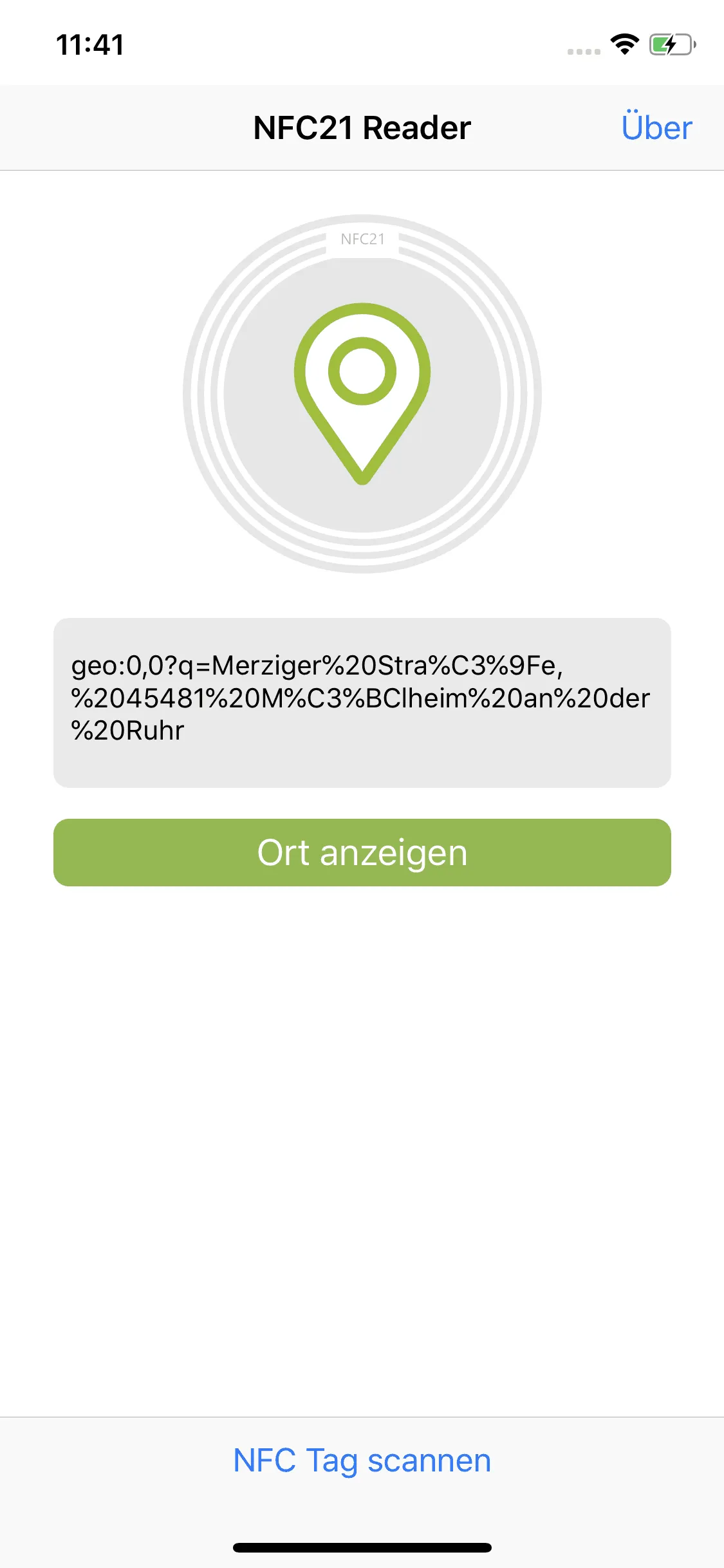
Task: Start NFC Tag scannen
Action: [362, 1460]
